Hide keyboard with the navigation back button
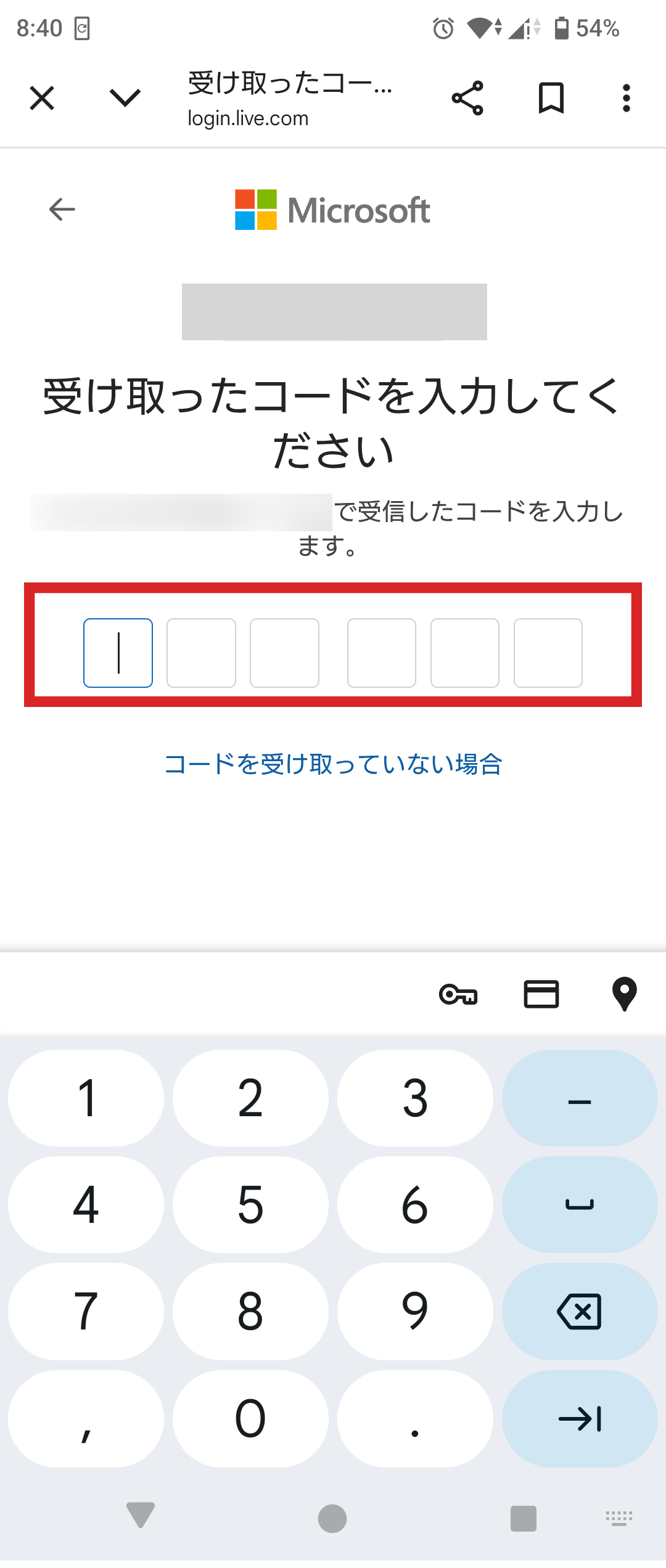 tap(141, 1515)
